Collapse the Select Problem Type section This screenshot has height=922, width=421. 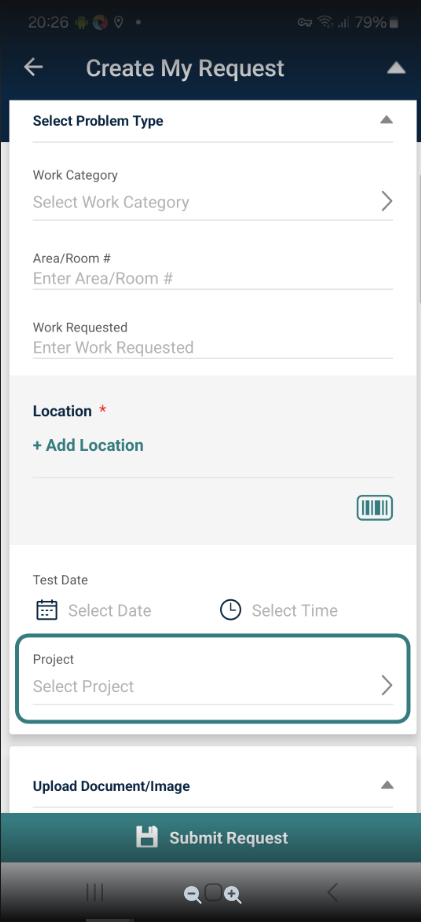[386, 120]
